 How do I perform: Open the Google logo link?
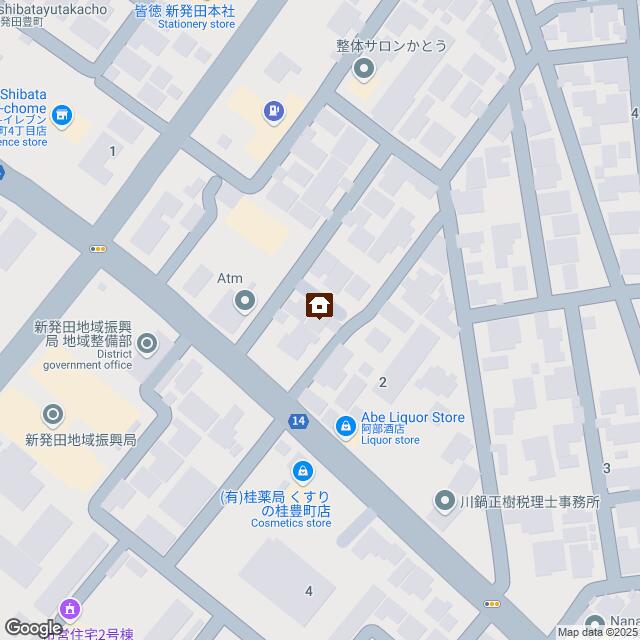(x=31, y=627)
